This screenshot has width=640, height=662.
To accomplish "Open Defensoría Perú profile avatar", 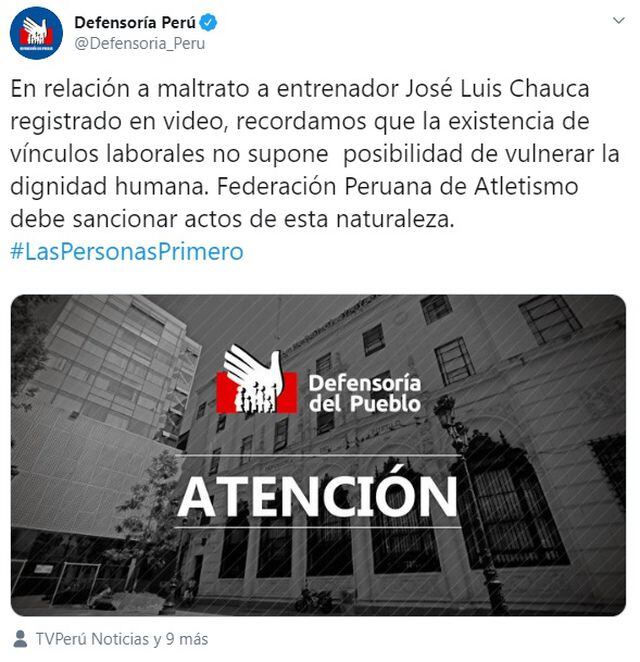I will click(x=36, y=33).
